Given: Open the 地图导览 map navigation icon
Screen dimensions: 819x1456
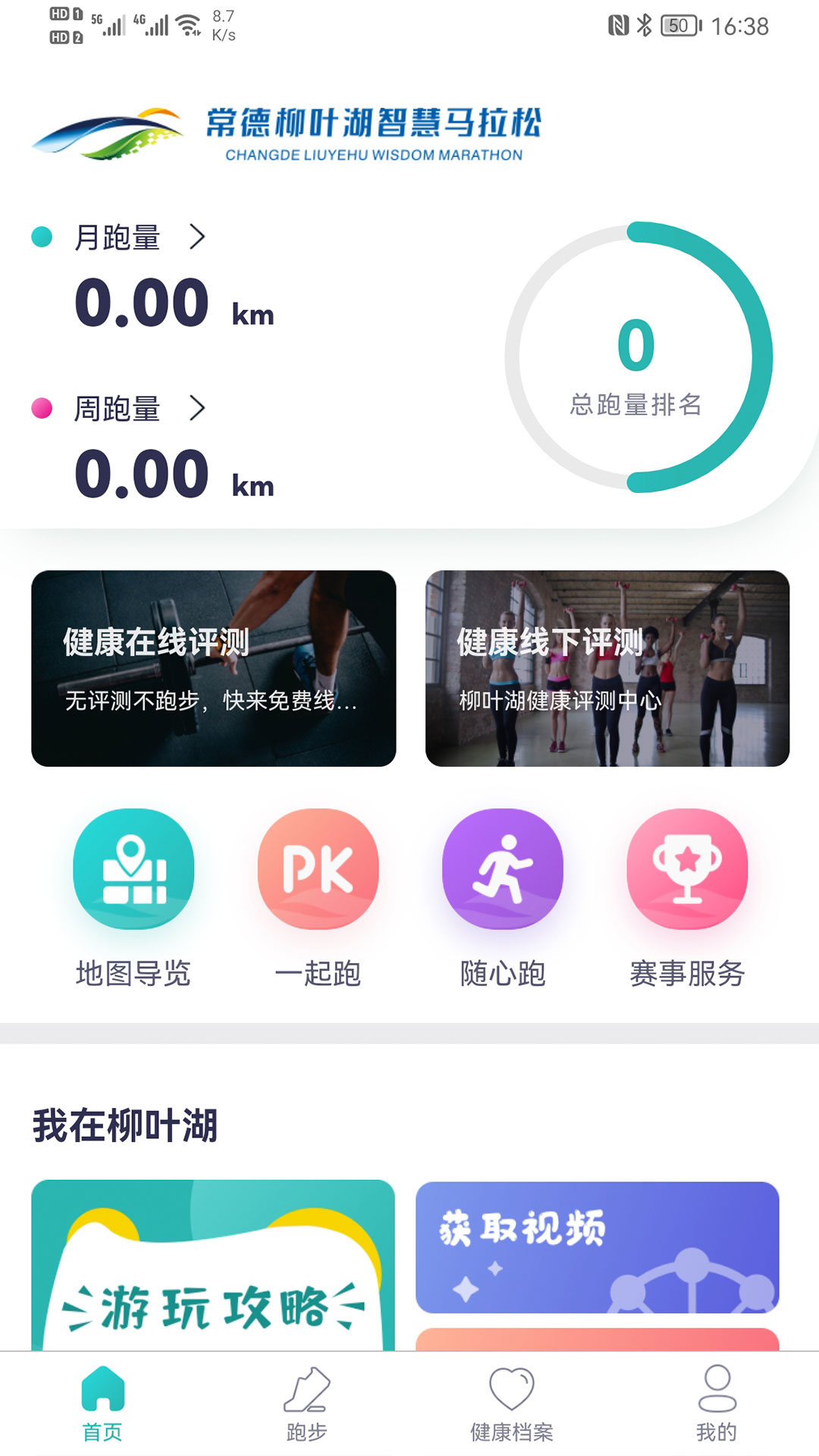Looking at the screenshot, I should [132, 871].
